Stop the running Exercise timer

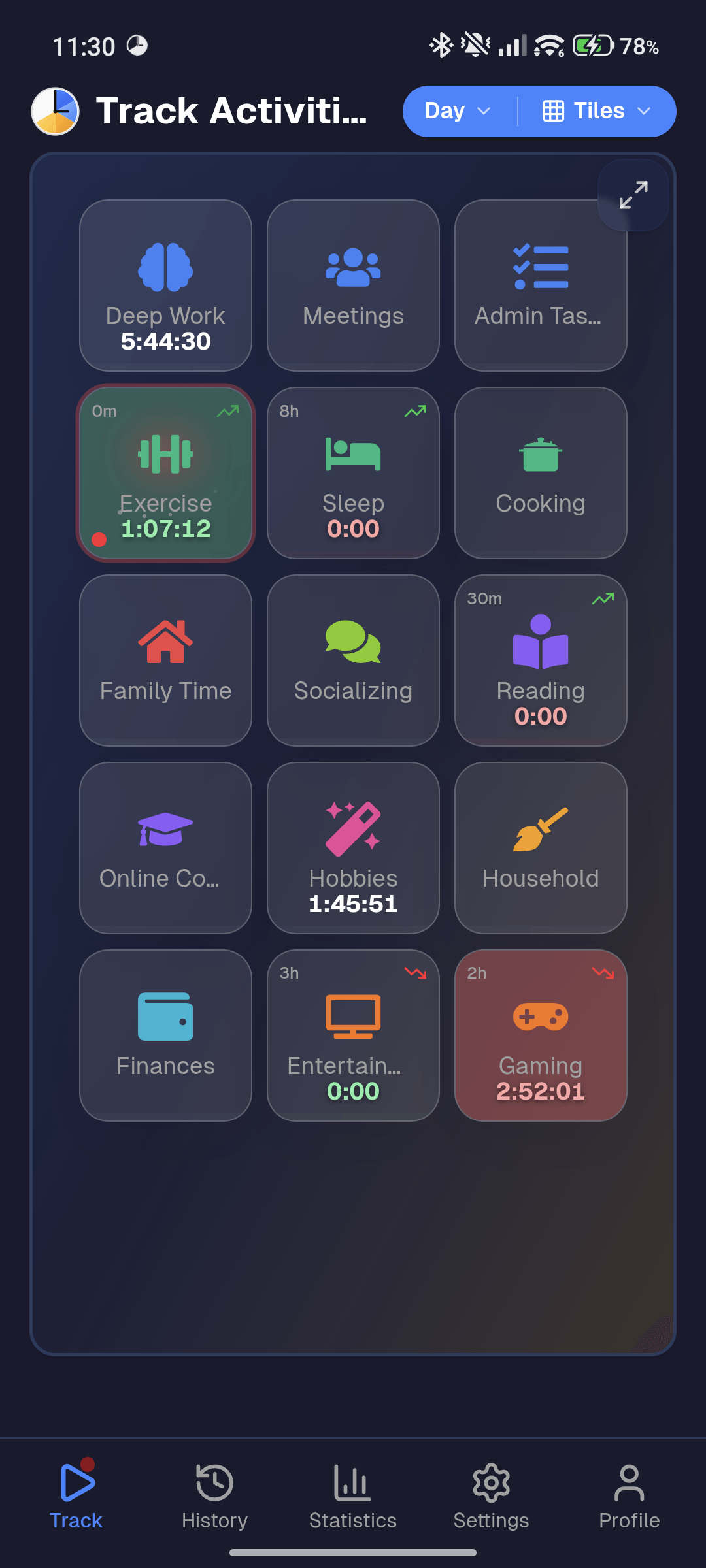tap(165, 473)
